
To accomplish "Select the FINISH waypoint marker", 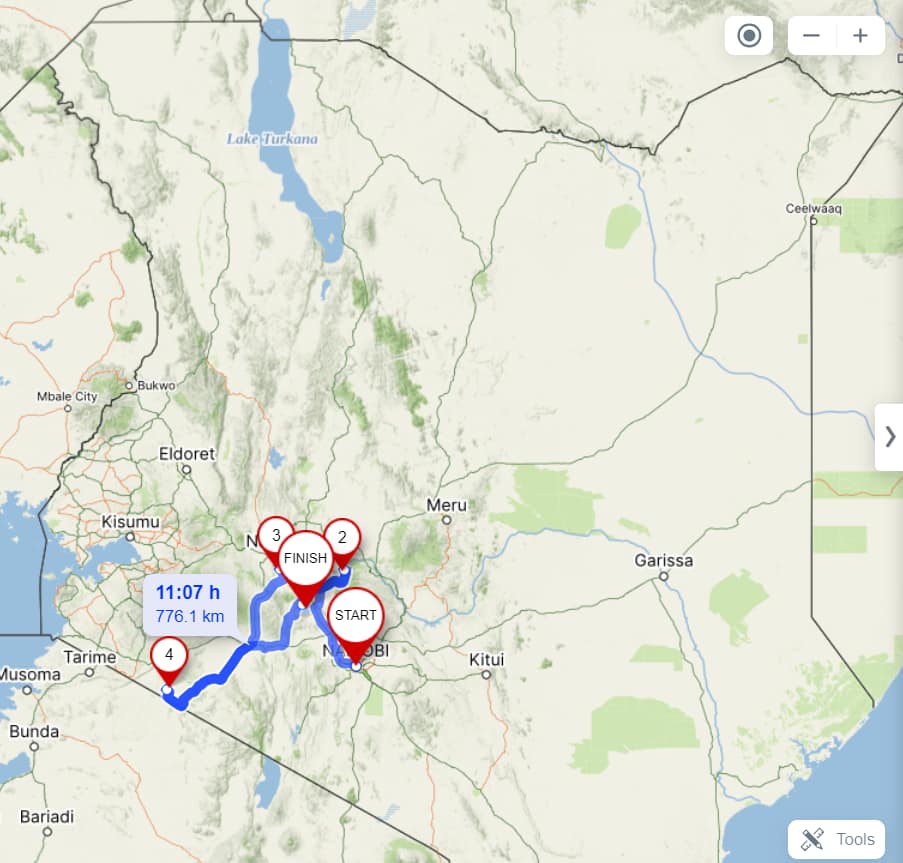I will (x=305, y=558).
